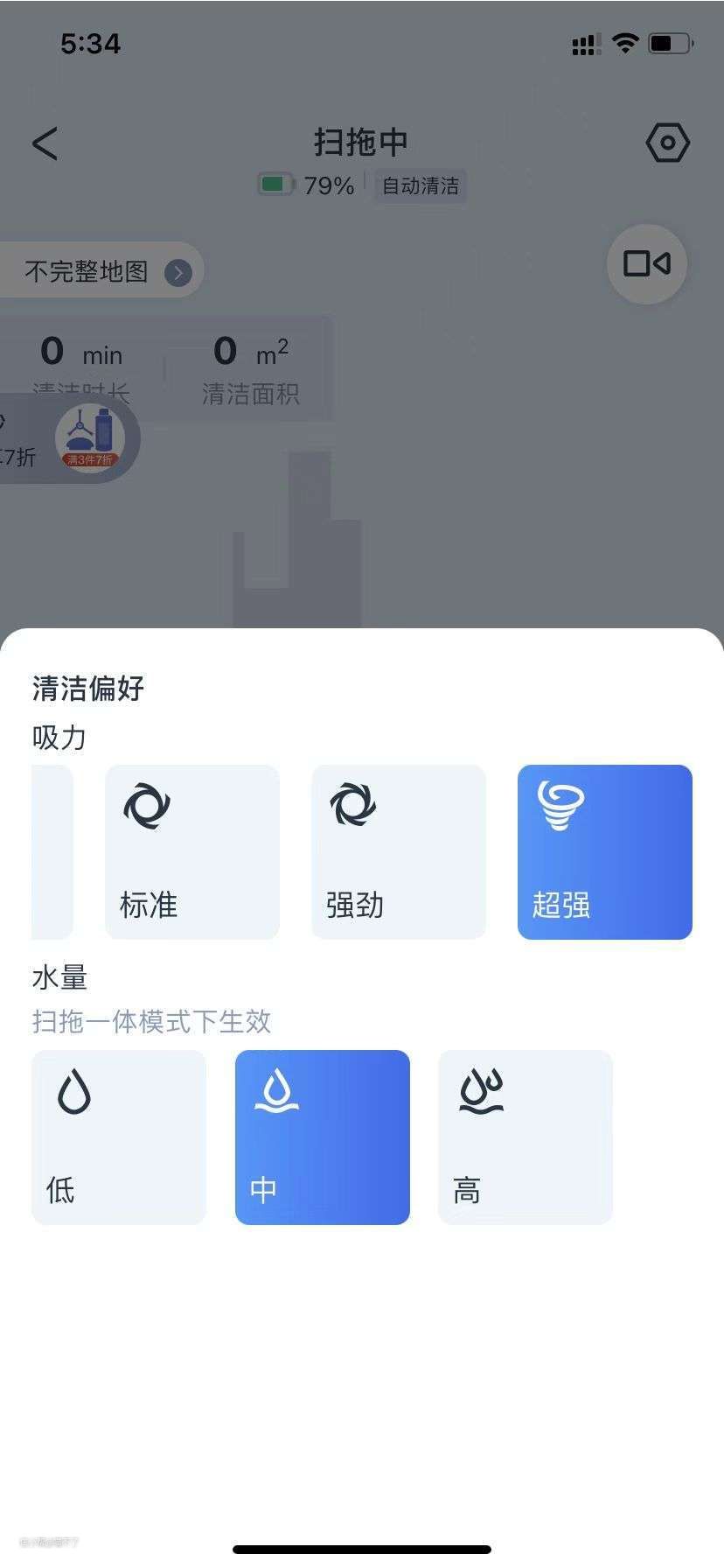Open the live video camera view
This screenshot has width=724, height=1568.
tap(647, 263)
